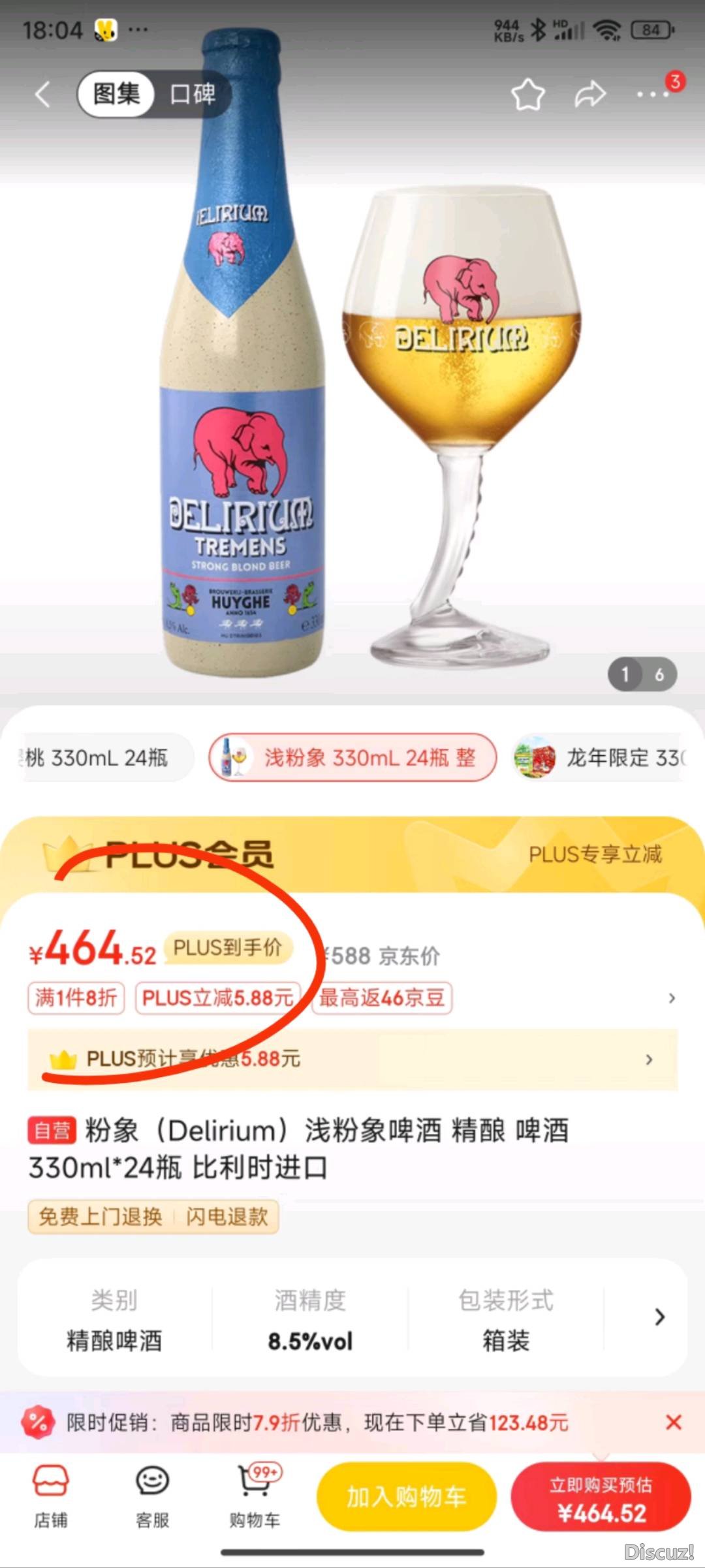Open the 免费上门退换 闪电退款 service tag
705x1568 pixels.
click(x=153, y=1217)
